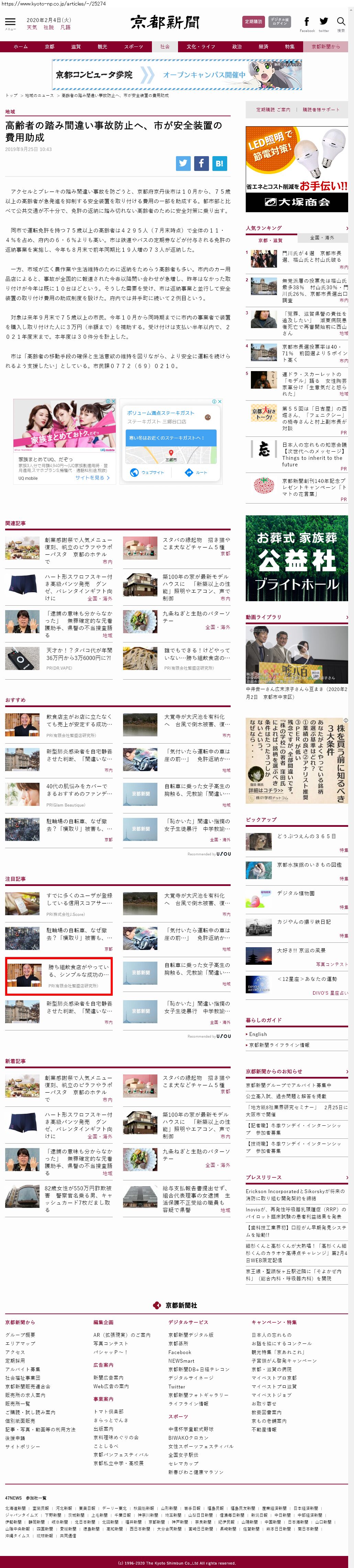Open the search icon in header
The width and height of the screenshot is (354, 1568).
coord(341,22)
